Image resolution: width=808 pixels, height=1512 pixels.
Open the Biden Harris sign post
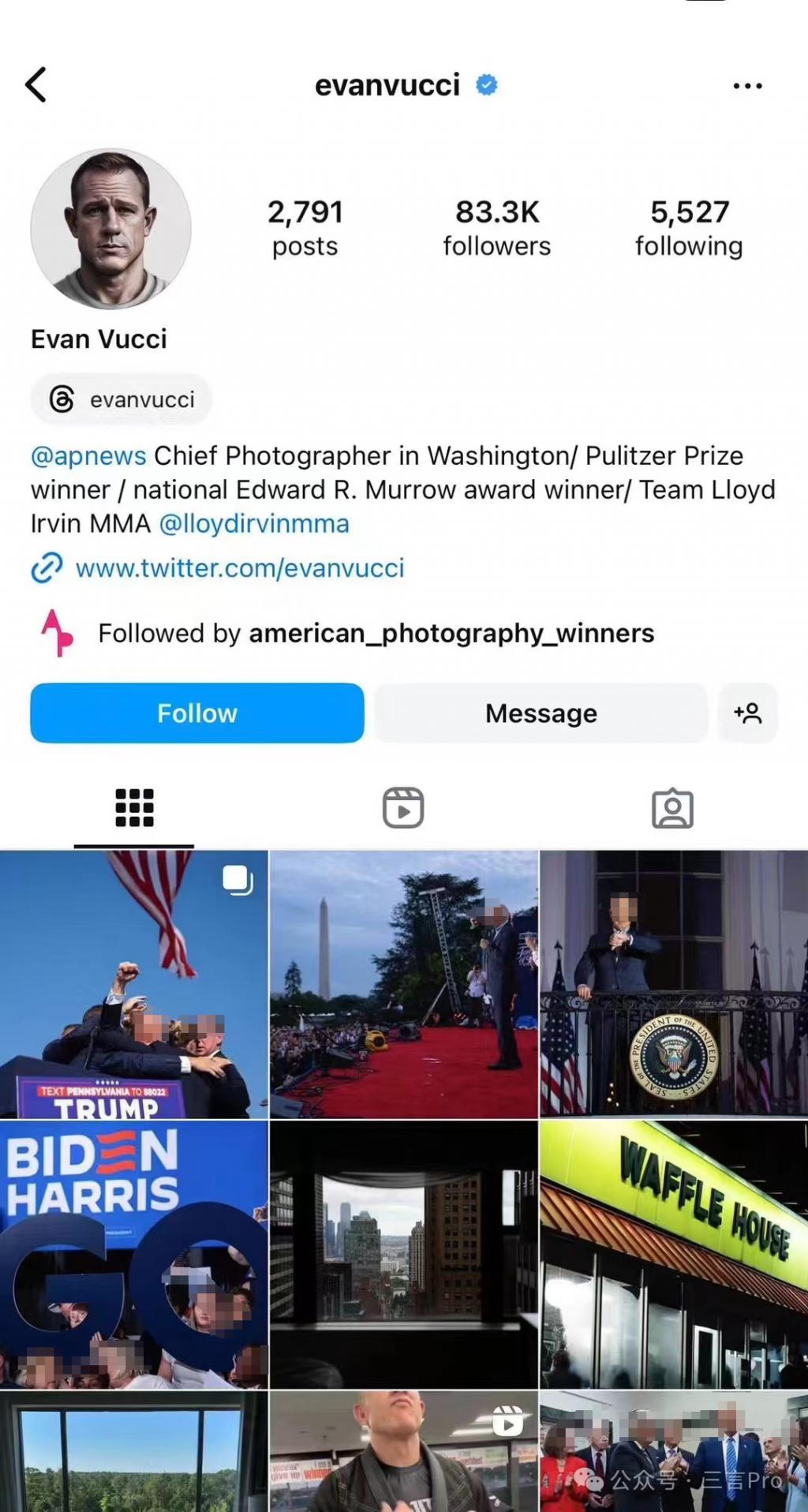tap(134, 1254)
